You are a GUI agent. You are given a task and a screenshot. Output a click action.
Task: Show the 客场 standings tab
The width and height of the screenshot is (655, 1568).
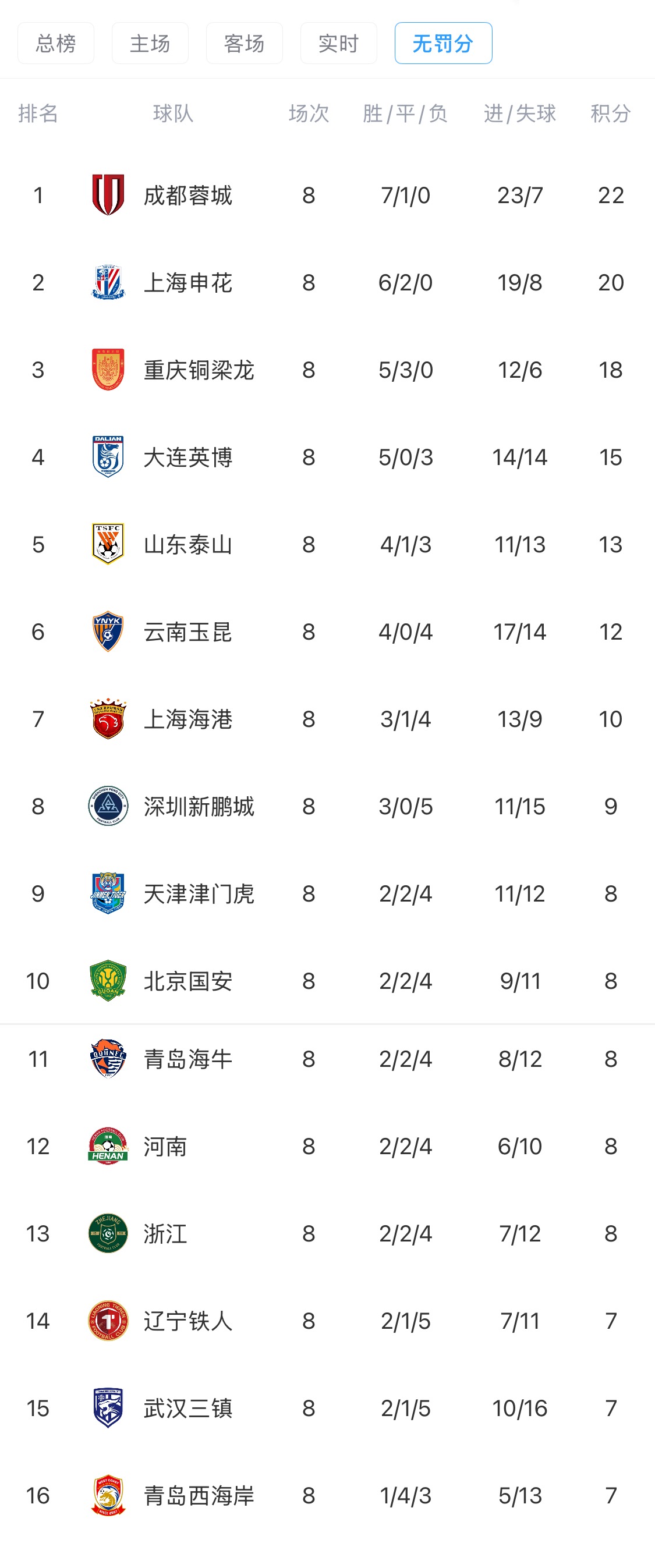click(244, 43)
